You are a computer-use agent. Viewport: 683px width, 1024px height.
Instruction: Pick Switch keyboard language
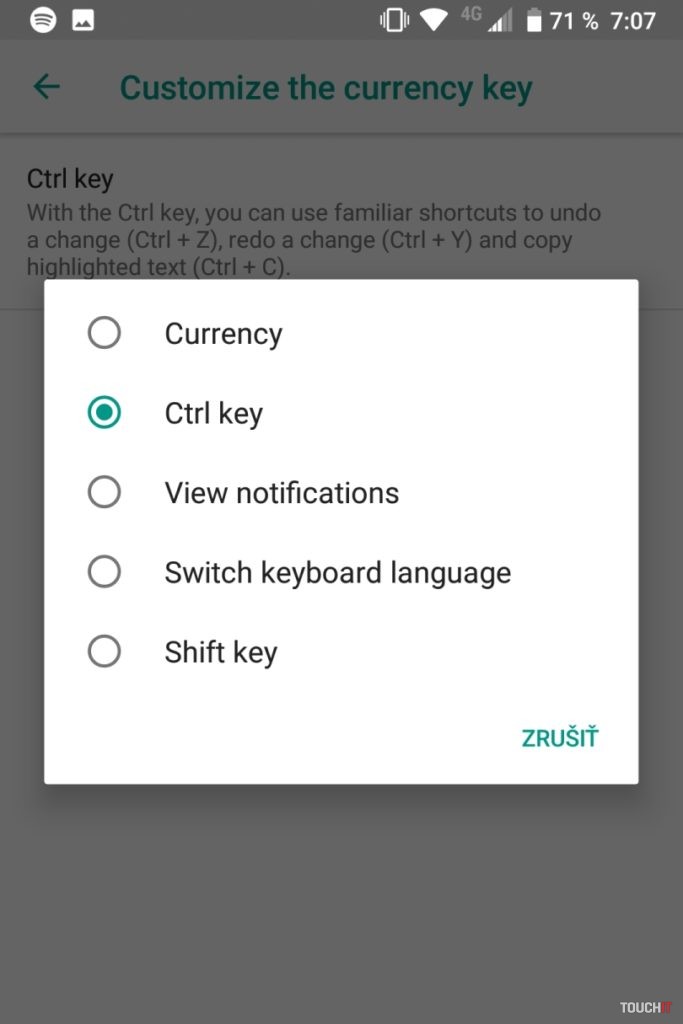point(104,573)
